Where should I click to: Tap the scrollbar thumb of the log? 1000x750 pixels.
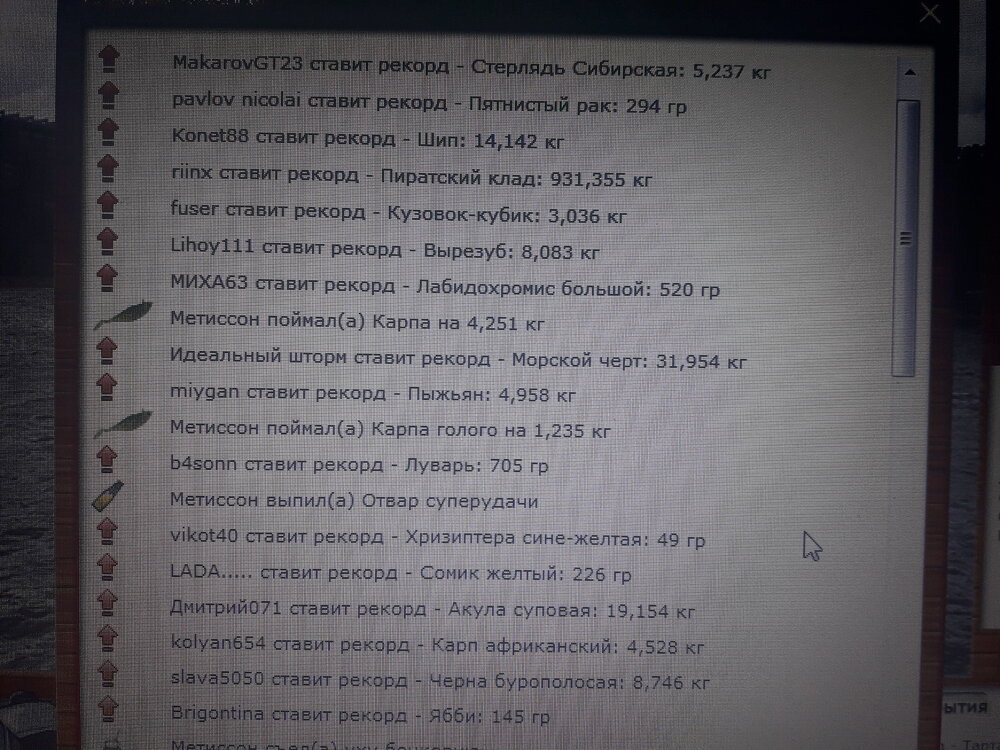coord(908,236)
